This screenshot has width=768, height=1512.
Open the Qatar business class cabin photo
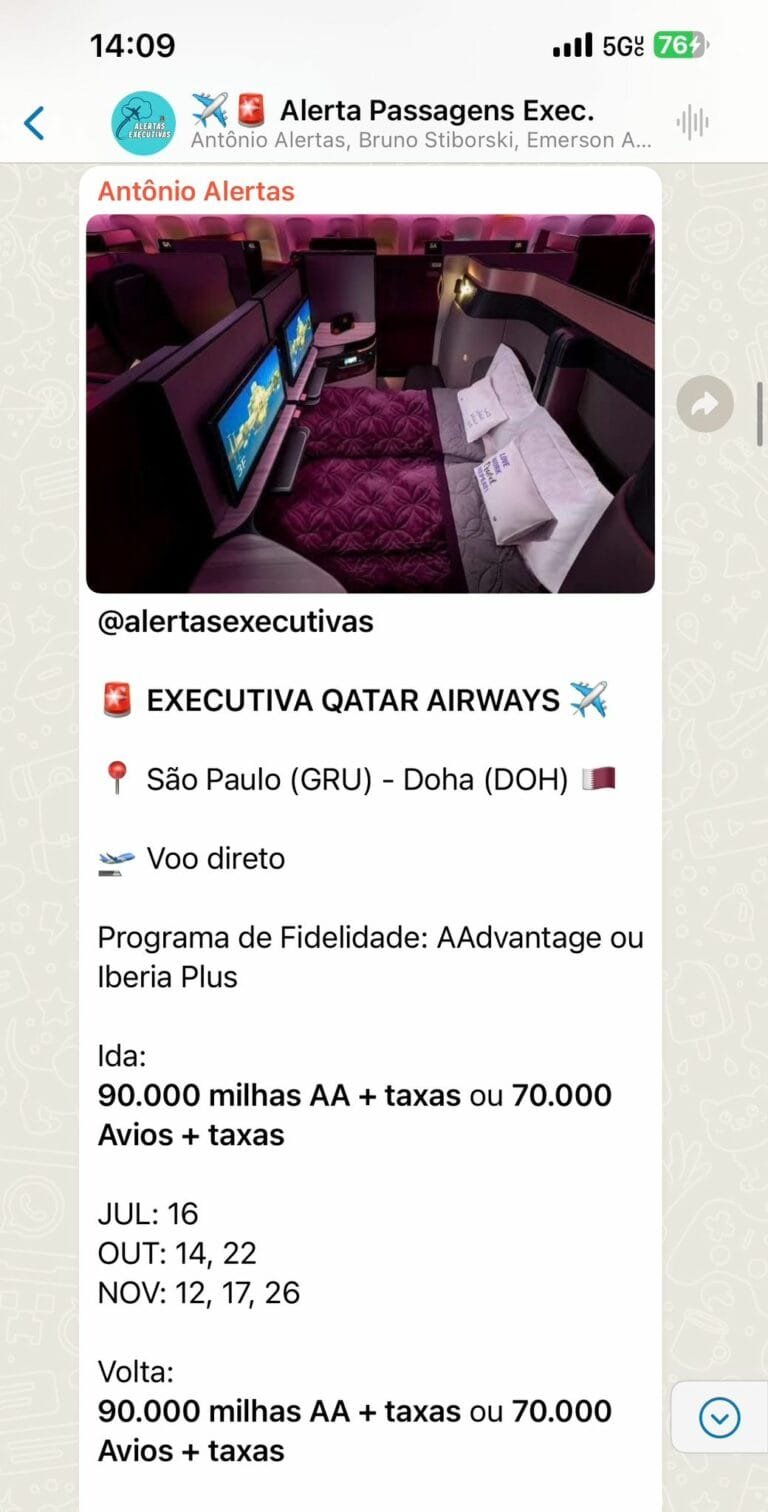point(370,404)
